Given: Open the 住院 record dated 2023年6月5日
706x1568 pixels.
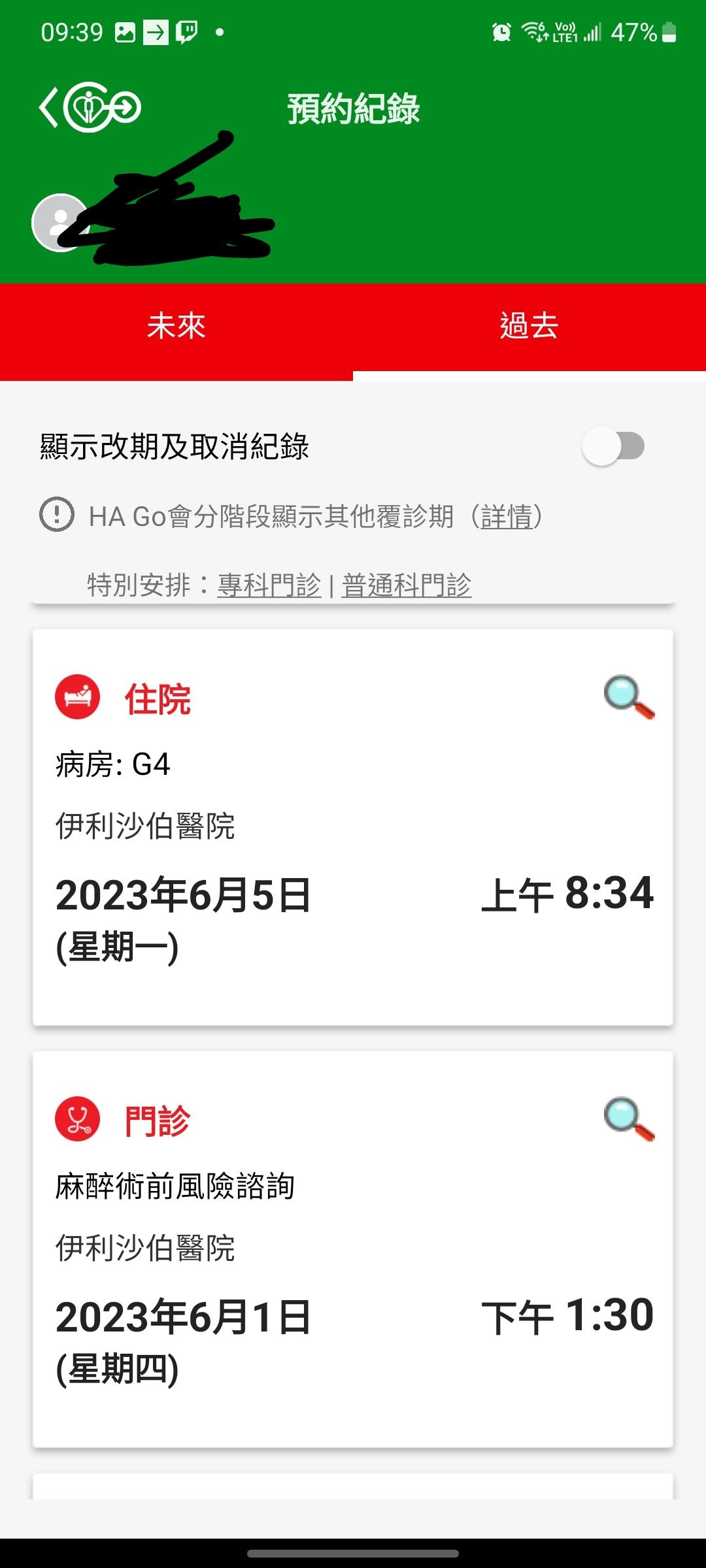Looking at the screenshot, I should coord(353,827).
